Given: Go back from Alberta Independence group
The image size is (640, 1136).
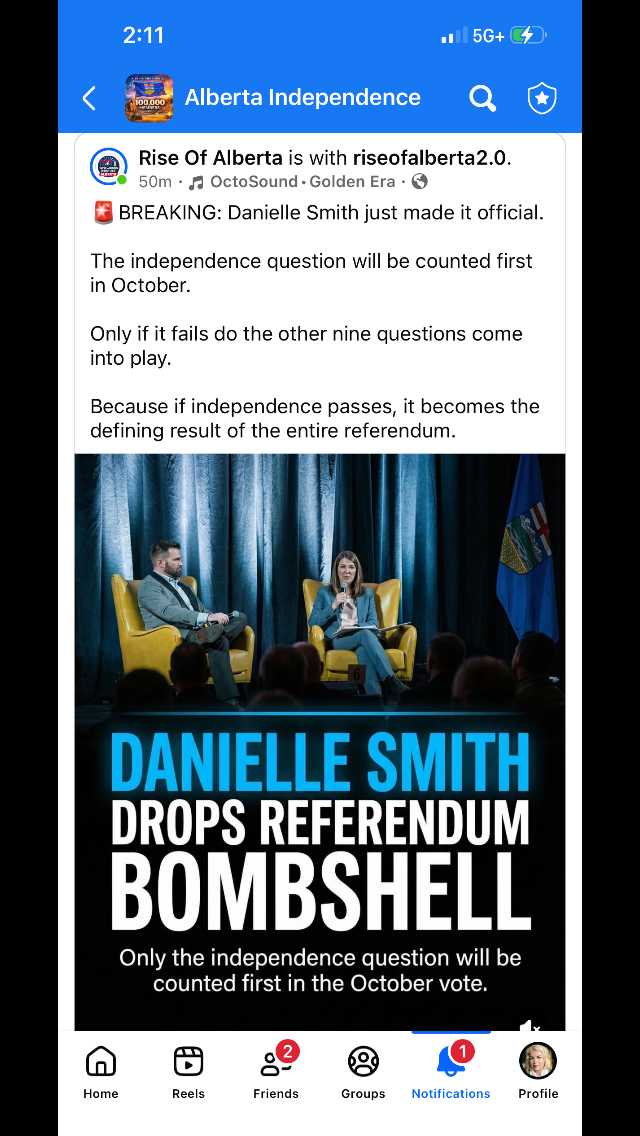Looking at the screenshot, I should 89,98.
